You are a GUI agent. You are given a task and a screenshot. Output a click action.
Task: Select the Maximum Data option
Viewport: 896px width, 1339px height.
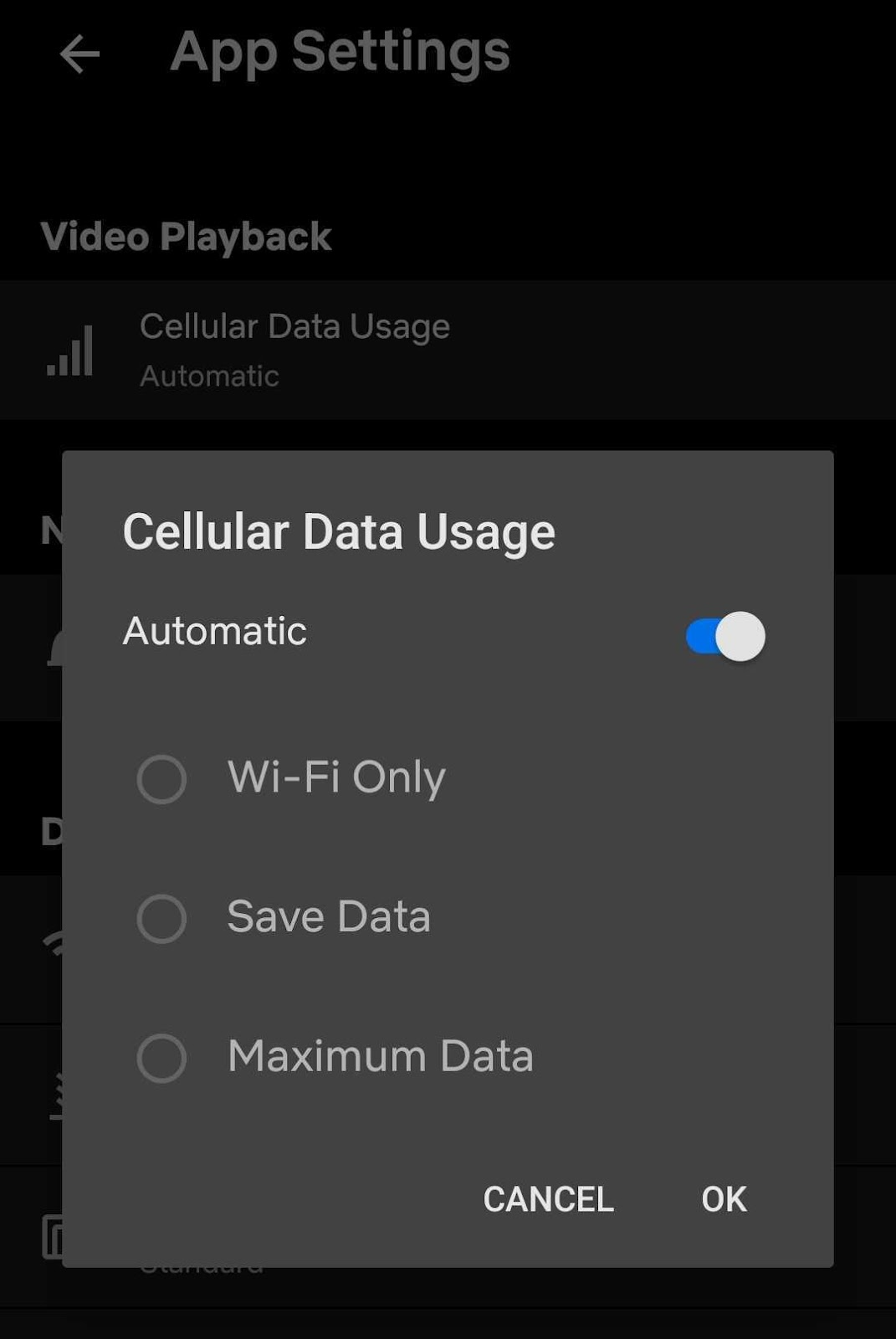[x=162, y=1058]
